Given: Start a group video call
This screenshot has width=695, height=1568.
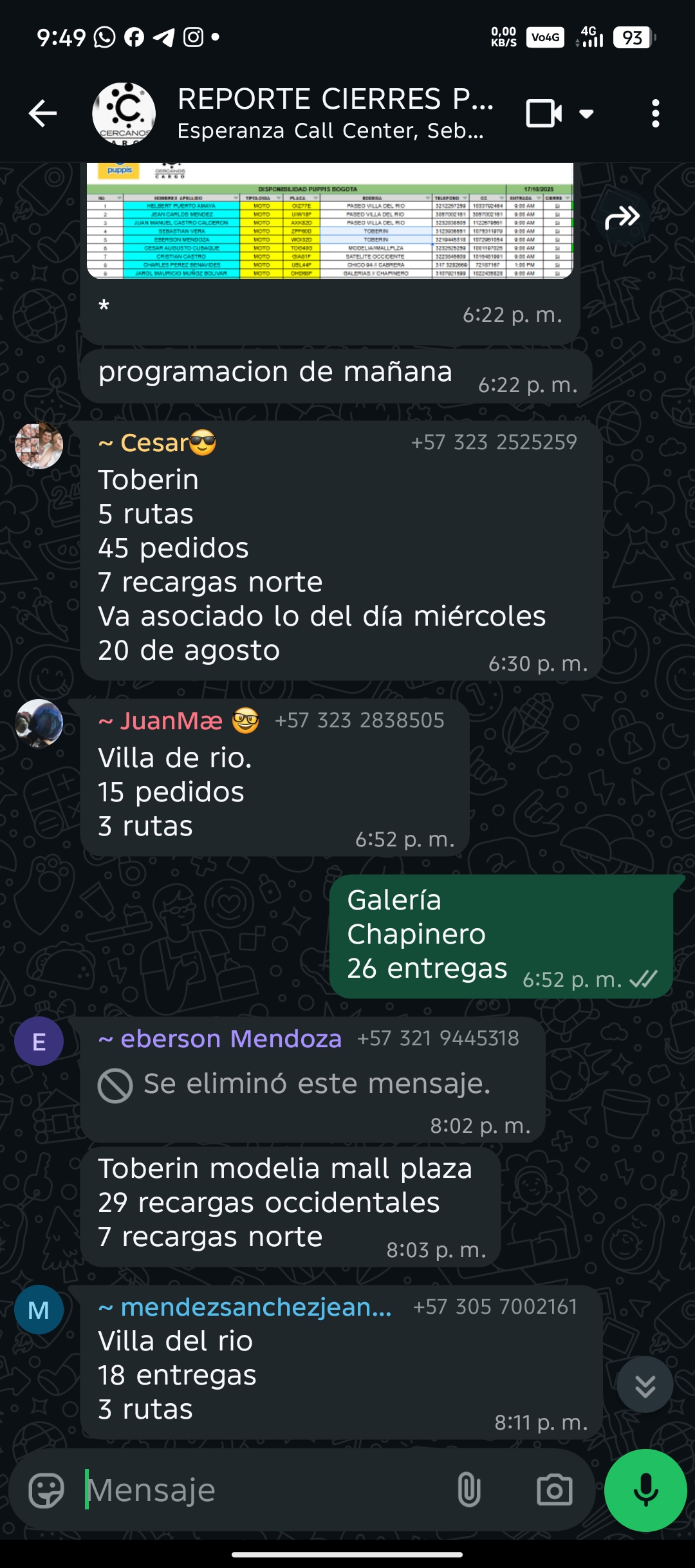Looking at the screenshot, I should [x=544, y=114].
